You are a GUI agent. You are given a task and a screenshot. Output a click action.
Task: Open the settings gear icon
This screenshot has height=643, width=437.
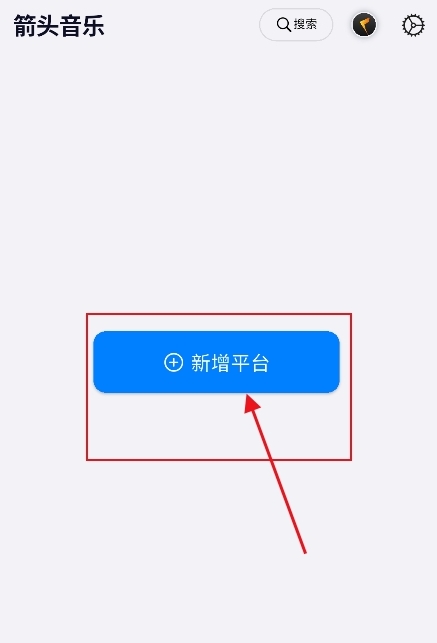click(x=413, y=25)
